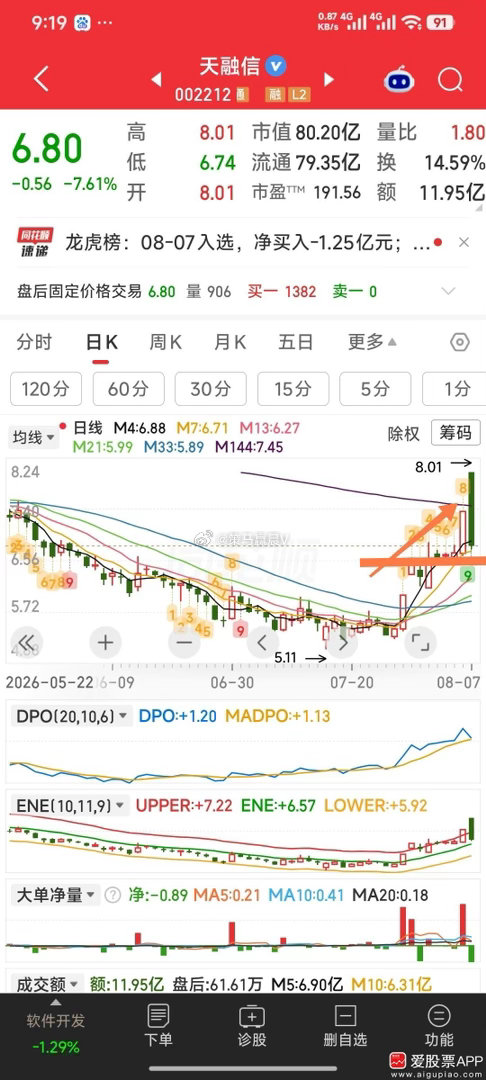The image size is (486, 1080).
Task: Tap 删自选 to remove from watchlist
Action: (345, 1026)
